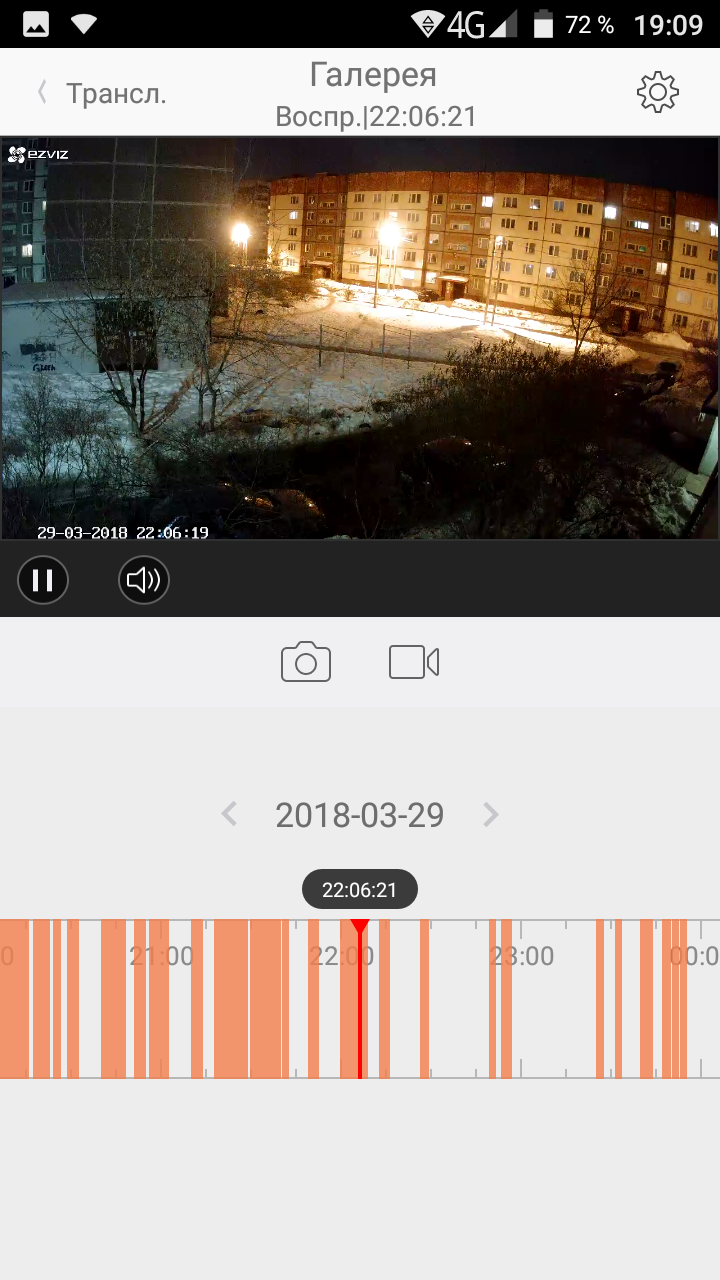Take a snapshot with camera icon
This screenshot has width=720, height=1280.
tap(306, 662)
